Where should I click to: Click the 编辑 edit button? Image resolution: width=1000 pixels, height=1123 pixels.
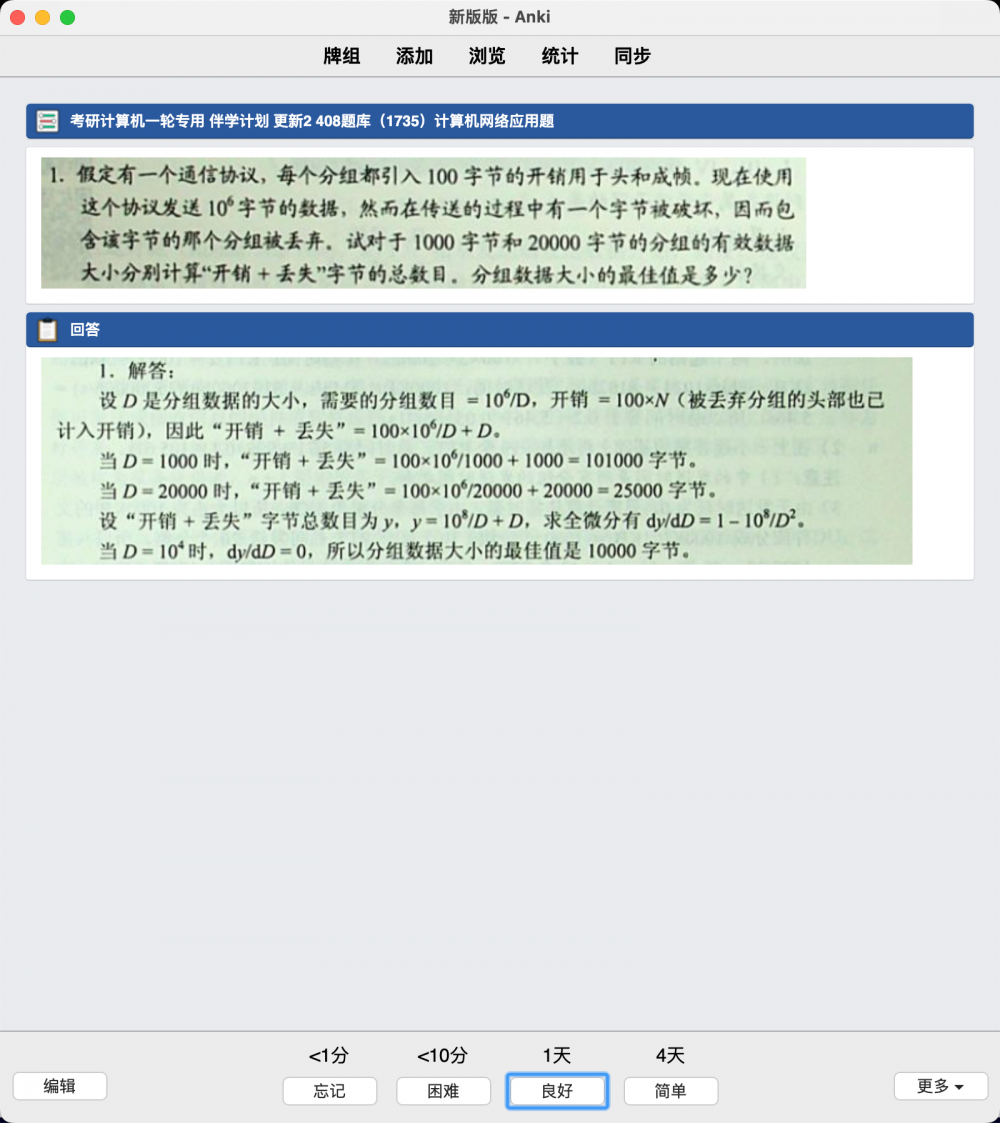tap(60, 1086)
